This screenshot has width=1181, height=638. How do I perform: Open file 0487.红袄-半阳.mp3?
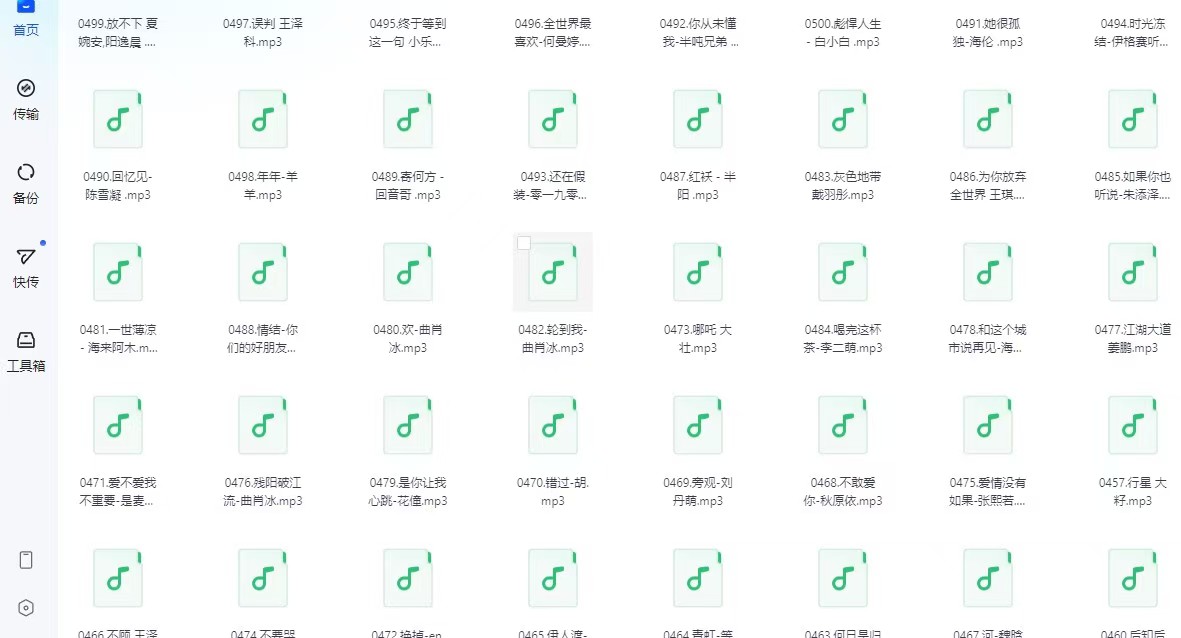698,120
